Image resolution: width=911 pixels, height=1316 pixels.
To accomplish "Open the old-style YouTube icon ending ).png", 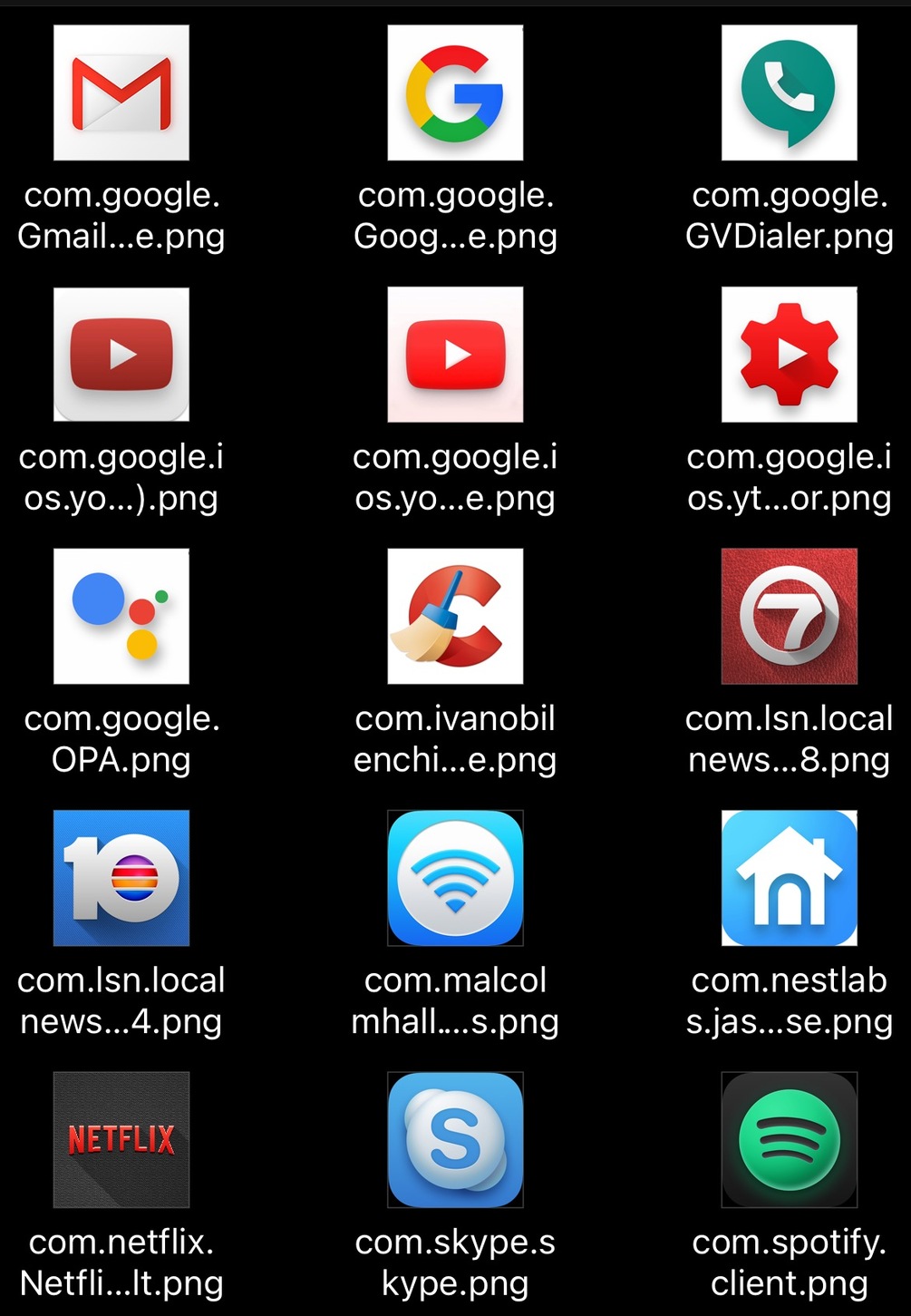I will tap(121, 355).
